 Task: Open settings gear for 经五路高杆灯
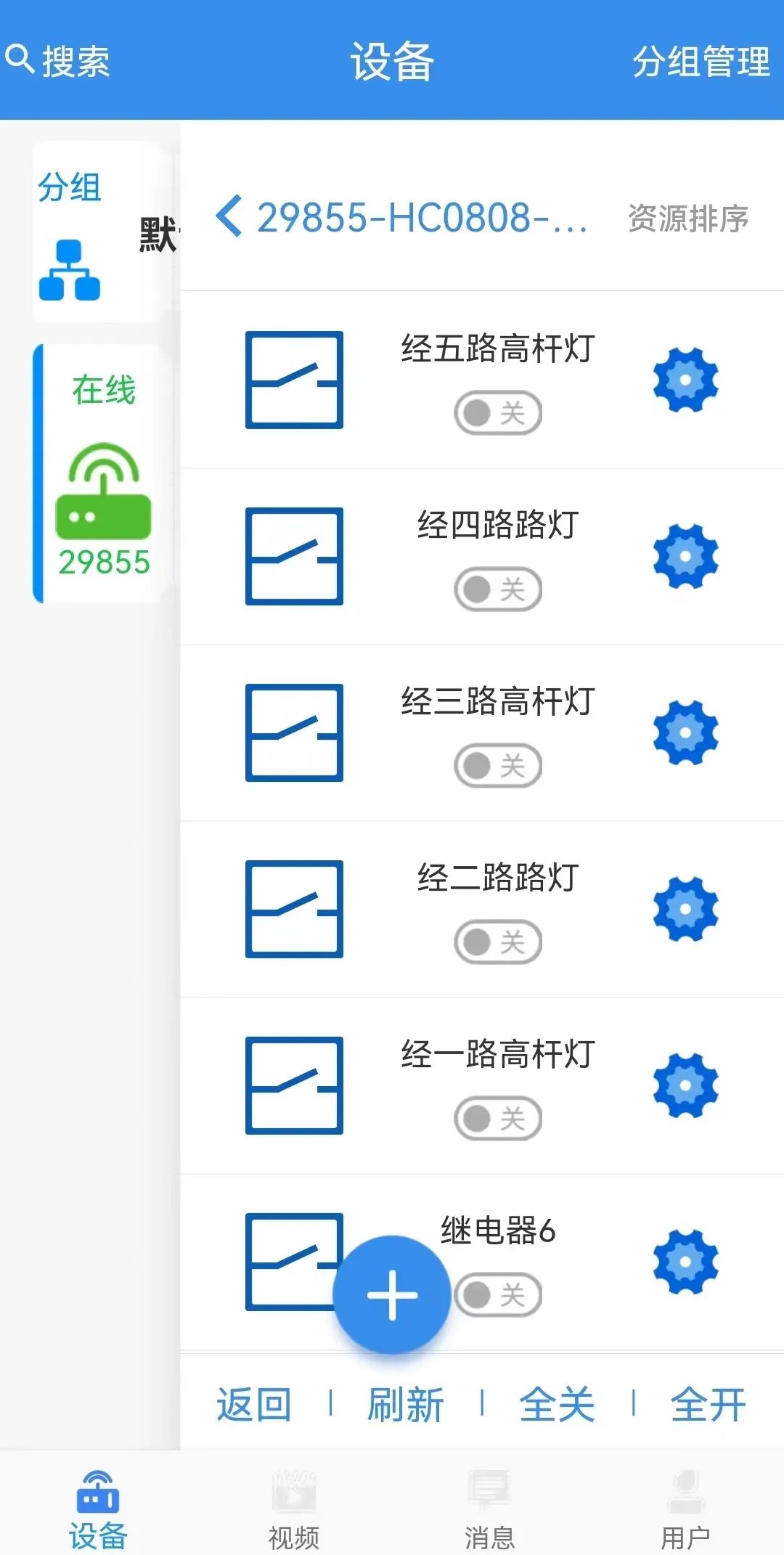685,380
